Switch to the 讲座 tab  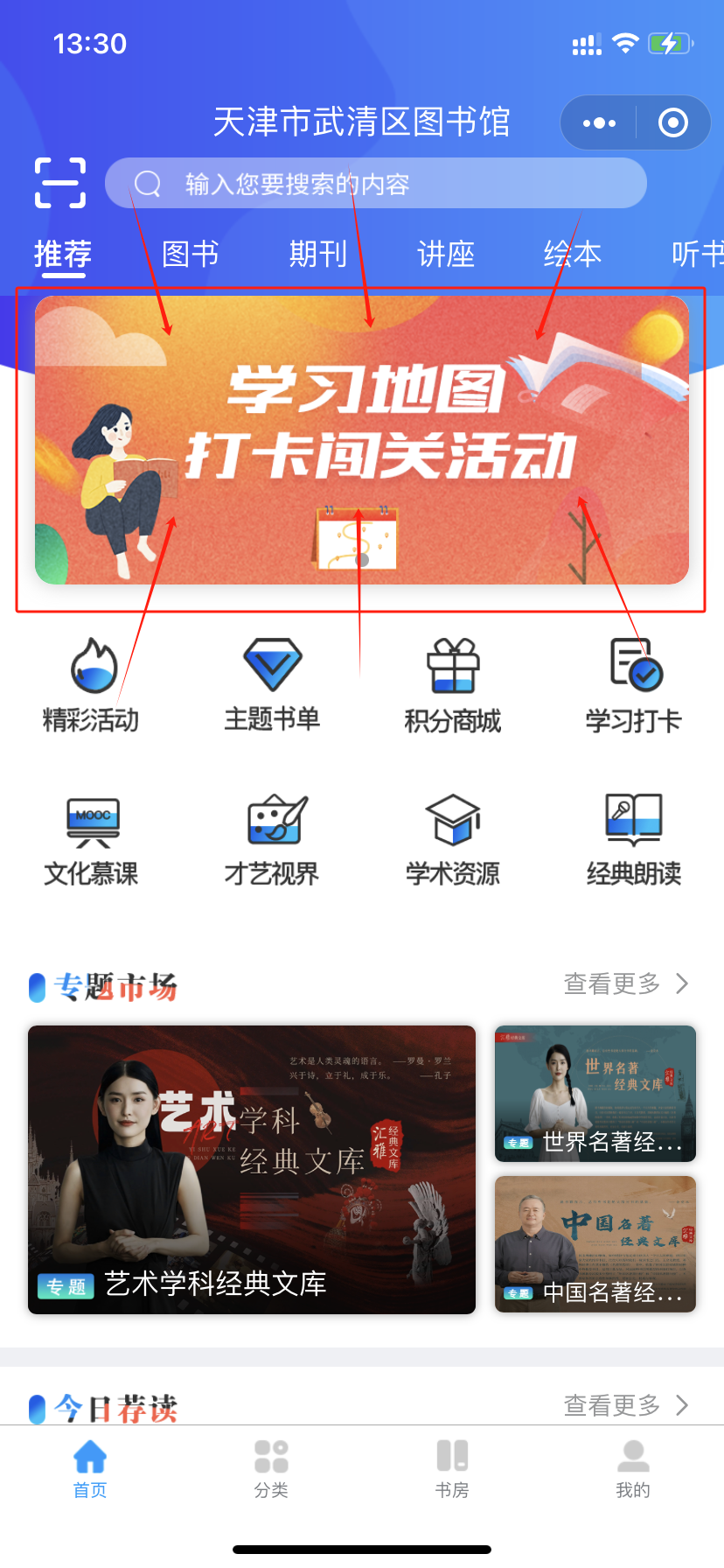point(446,255)
